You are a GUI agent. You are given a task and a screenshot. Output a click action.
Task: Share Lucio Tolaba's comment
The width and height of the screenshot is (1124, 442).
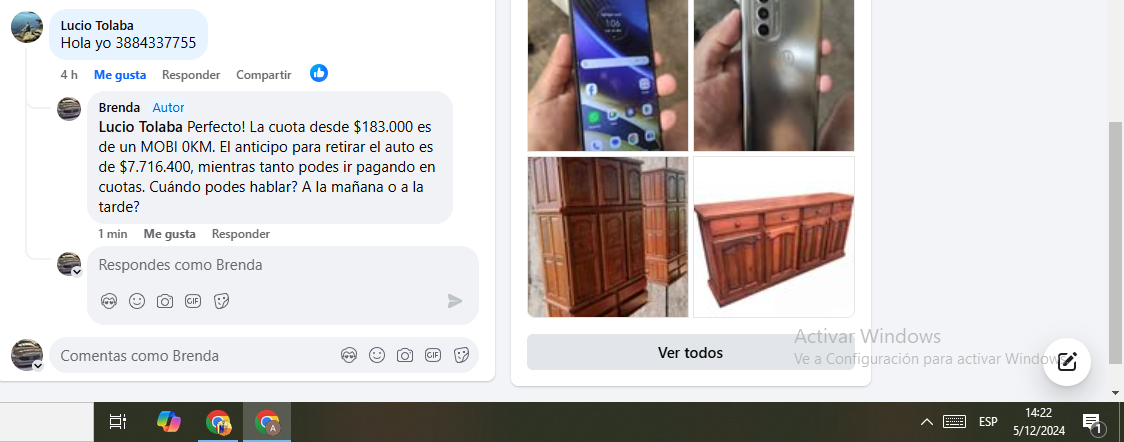[263, 75]
